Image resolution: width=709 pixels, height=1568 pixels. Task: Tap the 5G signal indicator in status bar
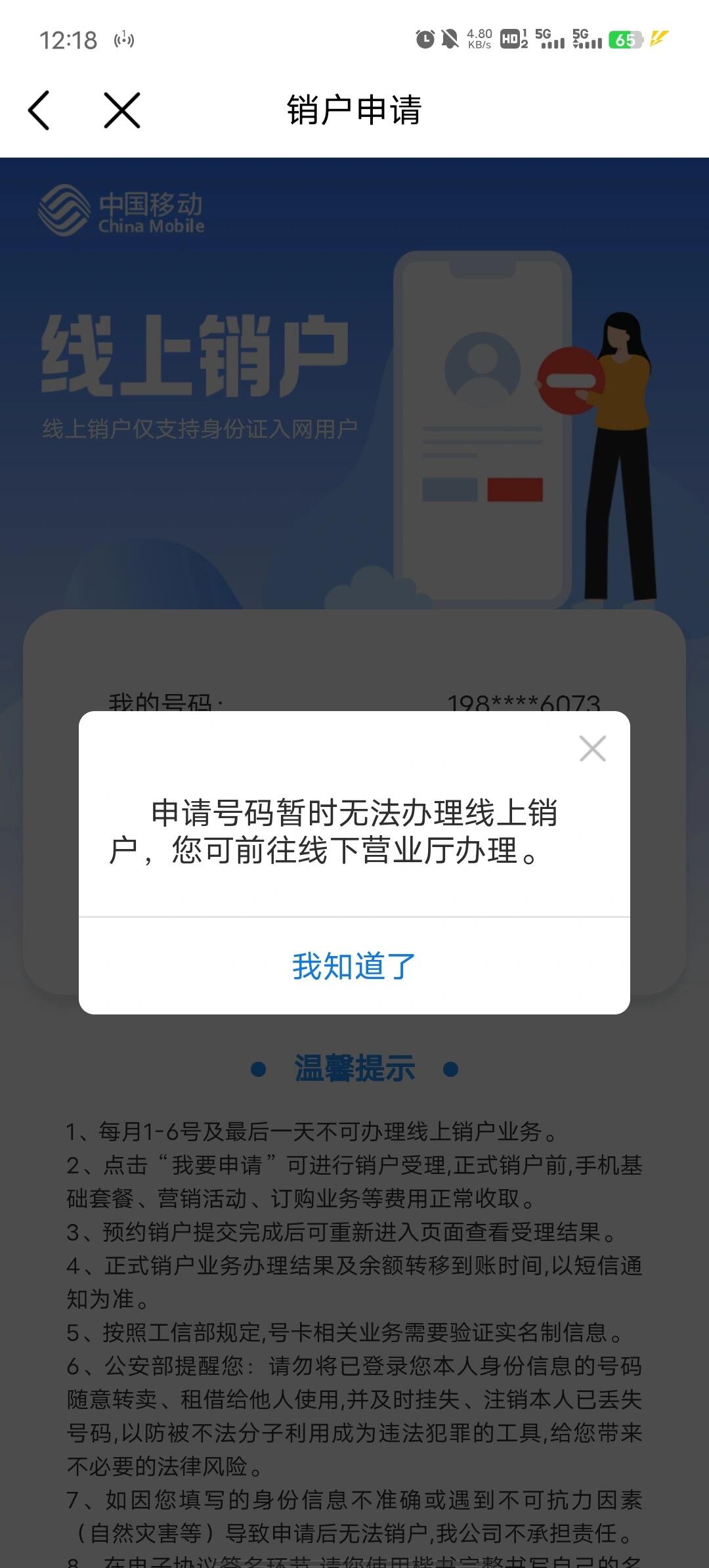click(x=550, y=39)
